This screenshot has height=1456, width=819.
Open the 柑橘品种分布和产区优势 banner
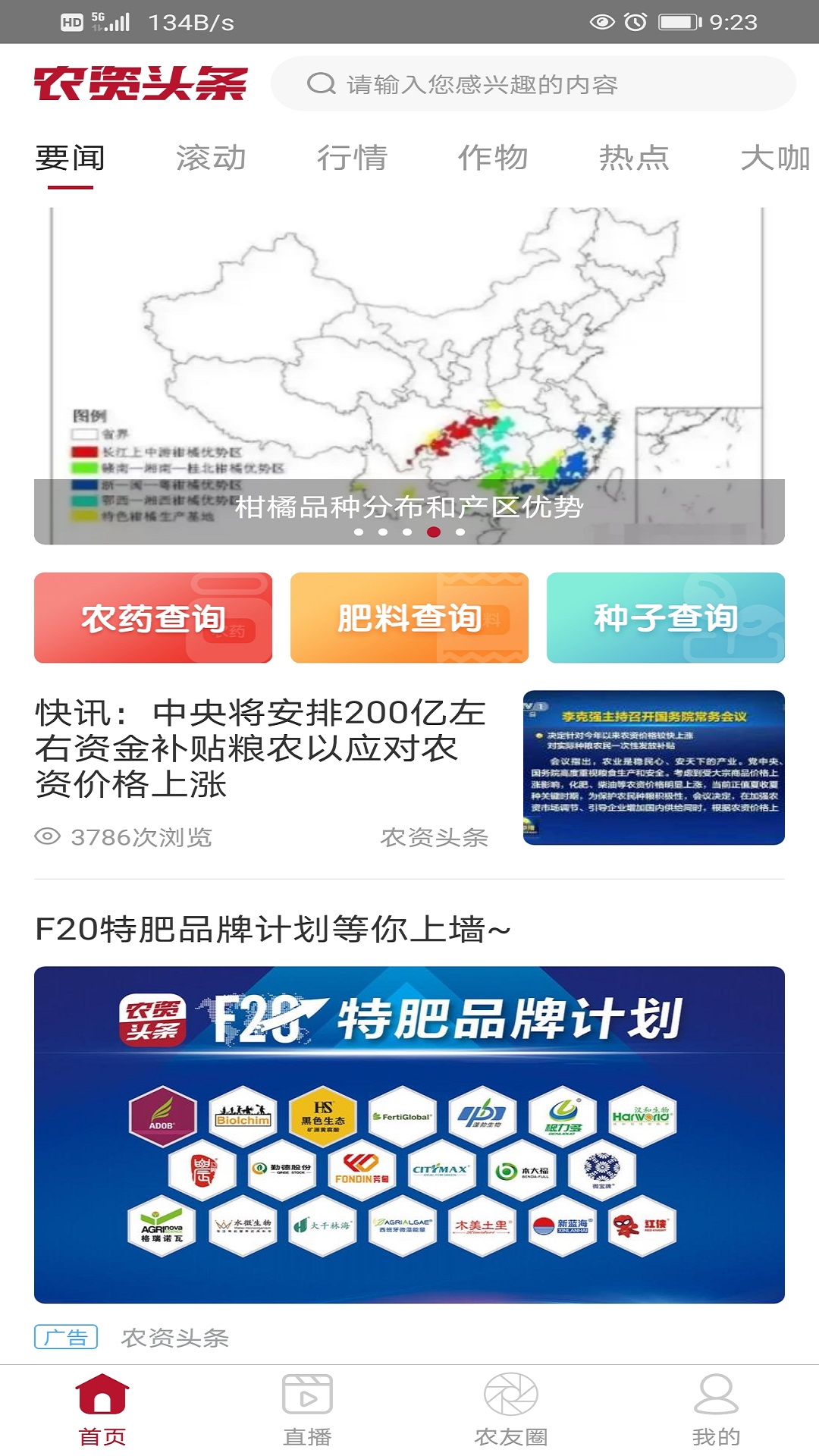pyautogui.click(x=409, y=375)
